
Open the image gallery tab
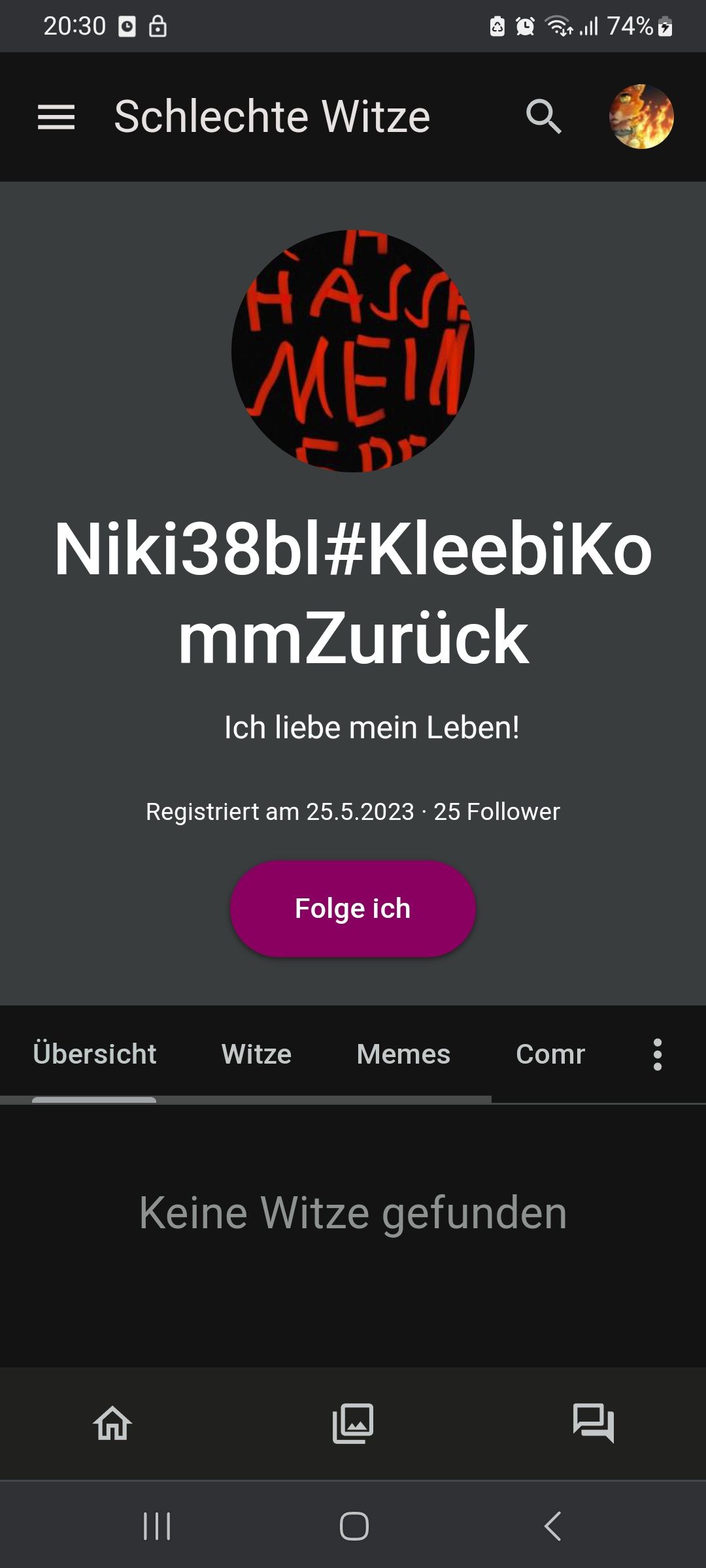tap(353, 1424)
